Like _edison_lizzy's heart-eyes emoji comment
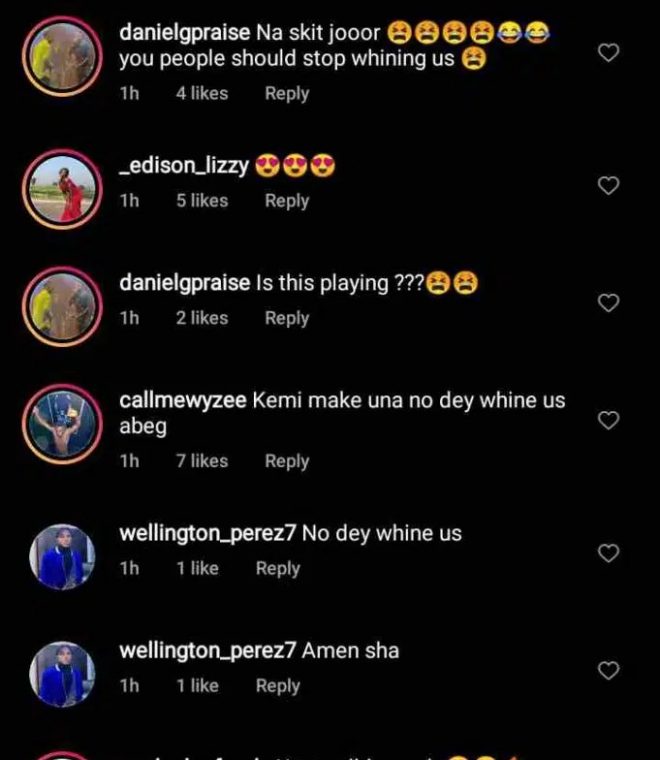 (x=608, y=185)
